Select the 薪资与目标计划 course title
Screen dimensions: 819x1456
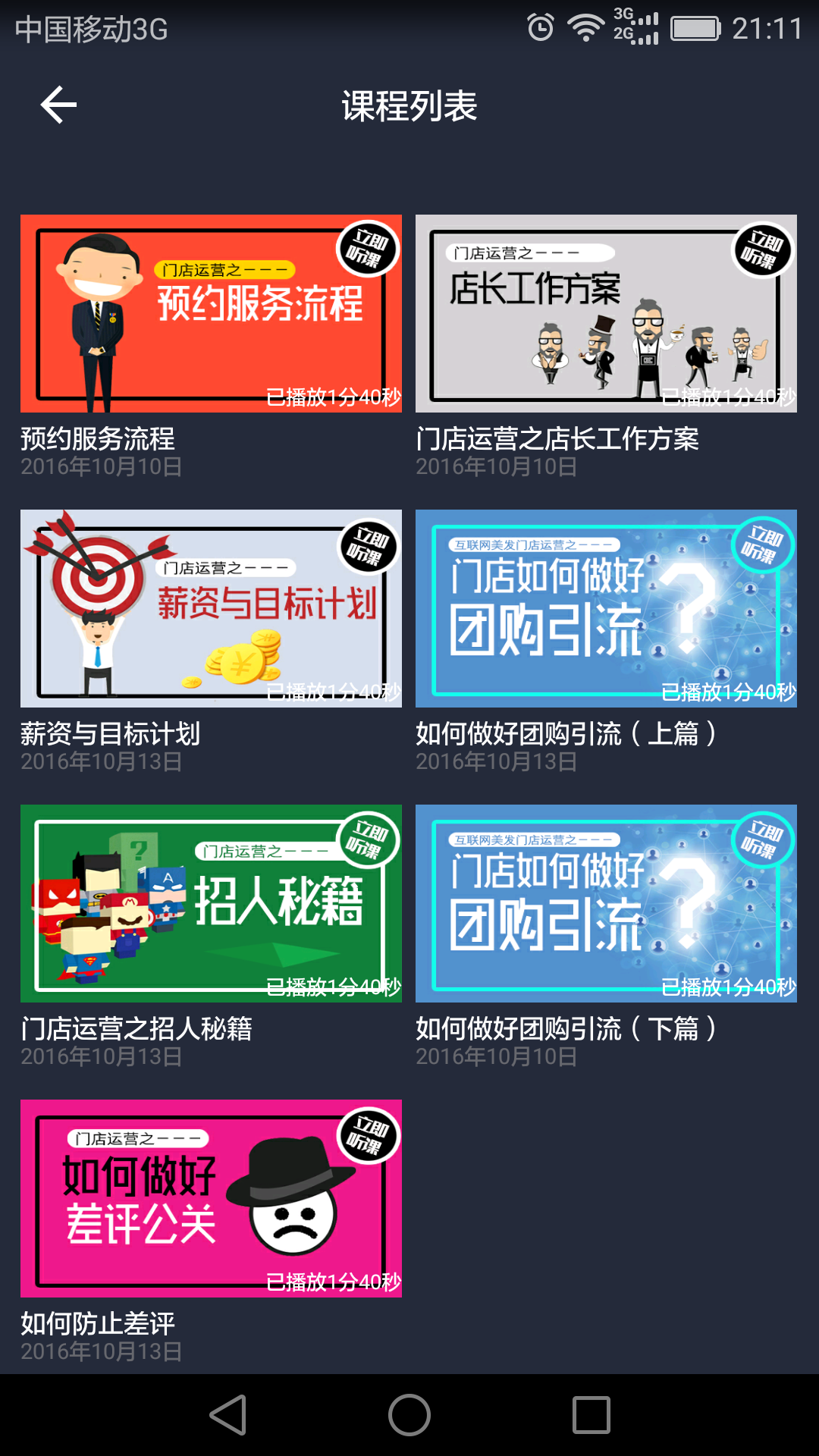(99, 732)
